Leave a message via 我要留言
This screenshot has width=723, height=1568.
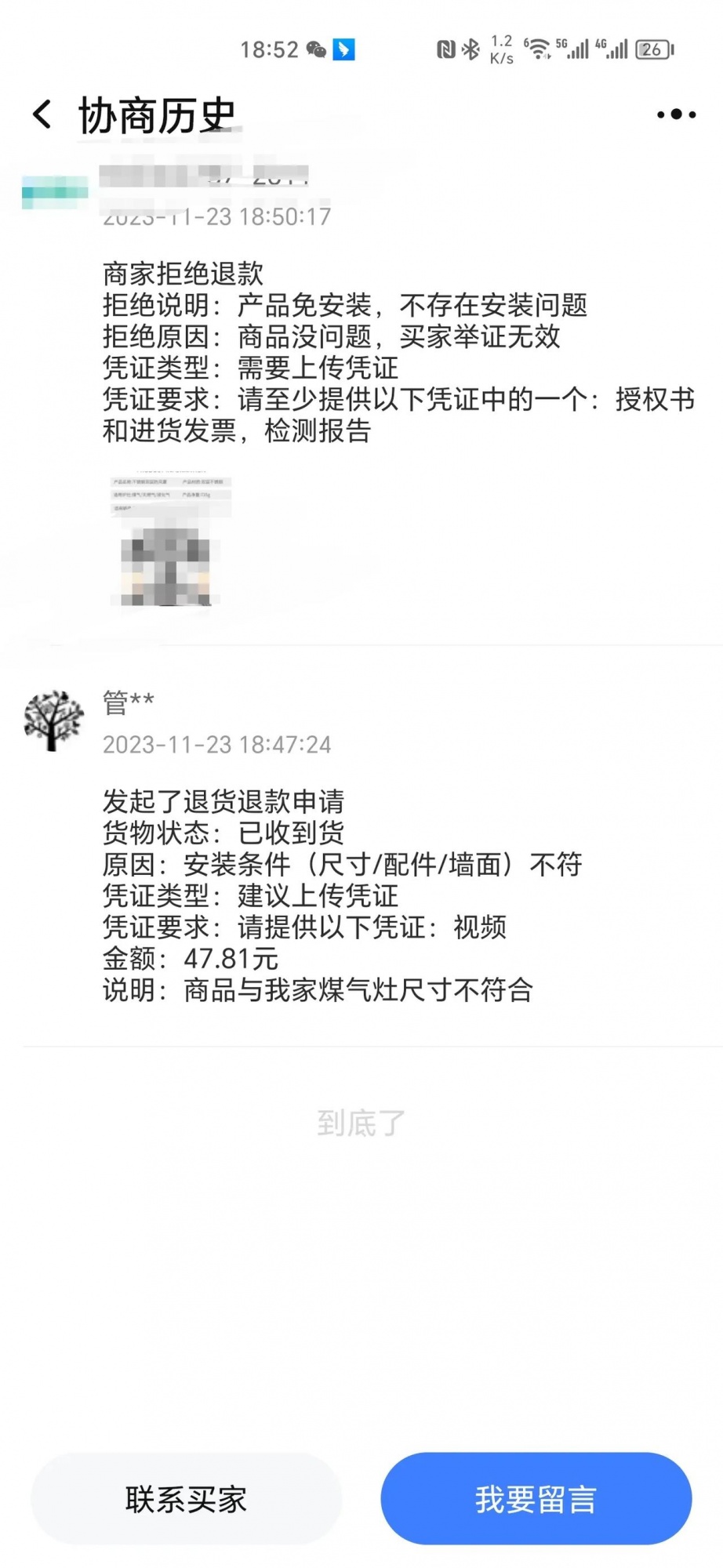pyautogui.click(x=536, y=1498)
